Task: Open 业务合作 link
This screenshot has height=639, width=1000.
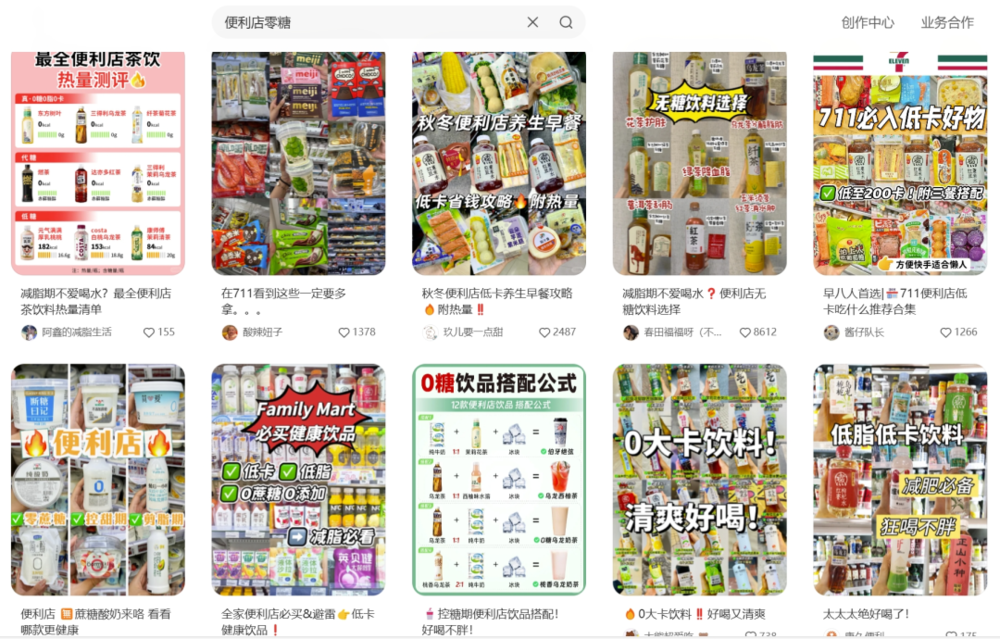Action: pyautogui.click(x=947, y=22)
